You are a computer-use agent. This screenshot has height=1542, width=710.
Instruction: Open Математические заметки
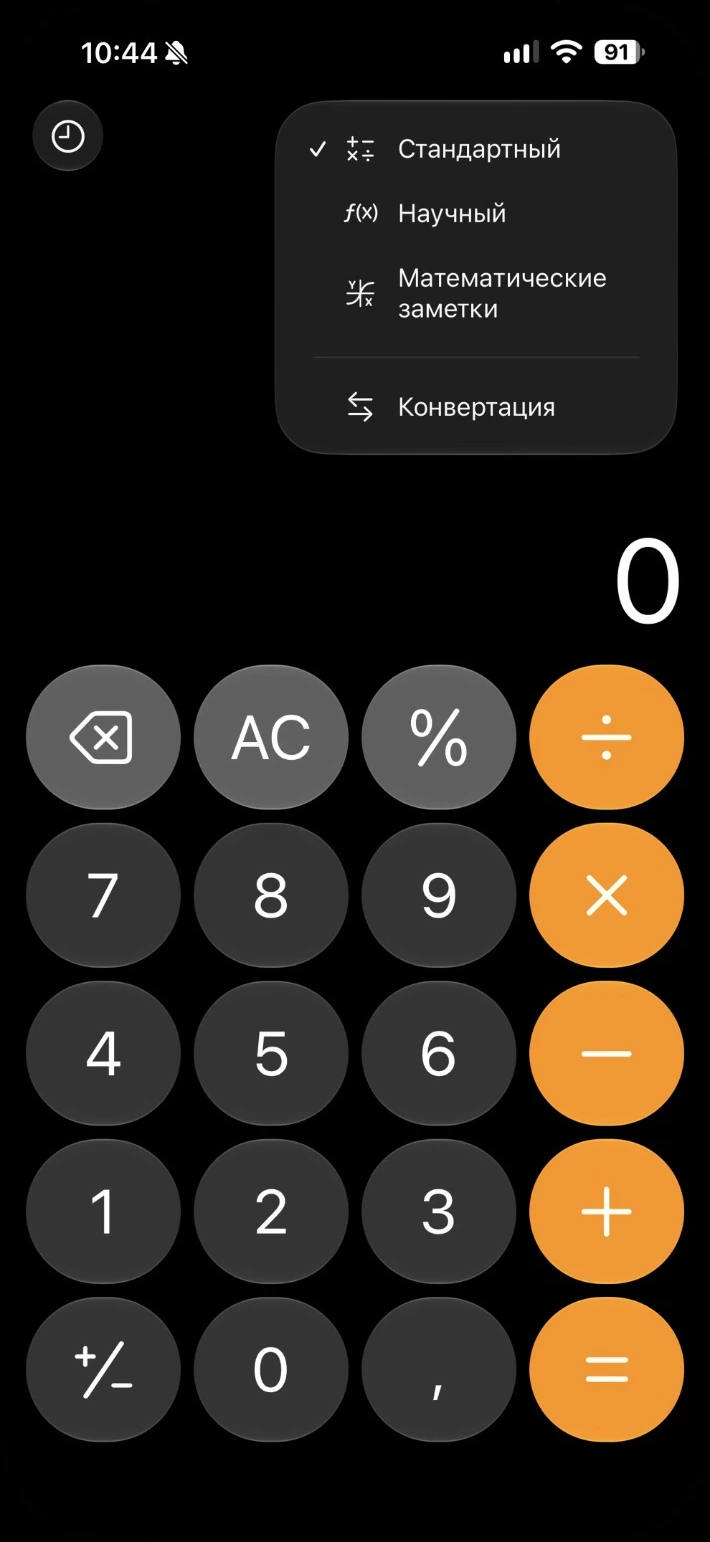click(x=476, y=293)
